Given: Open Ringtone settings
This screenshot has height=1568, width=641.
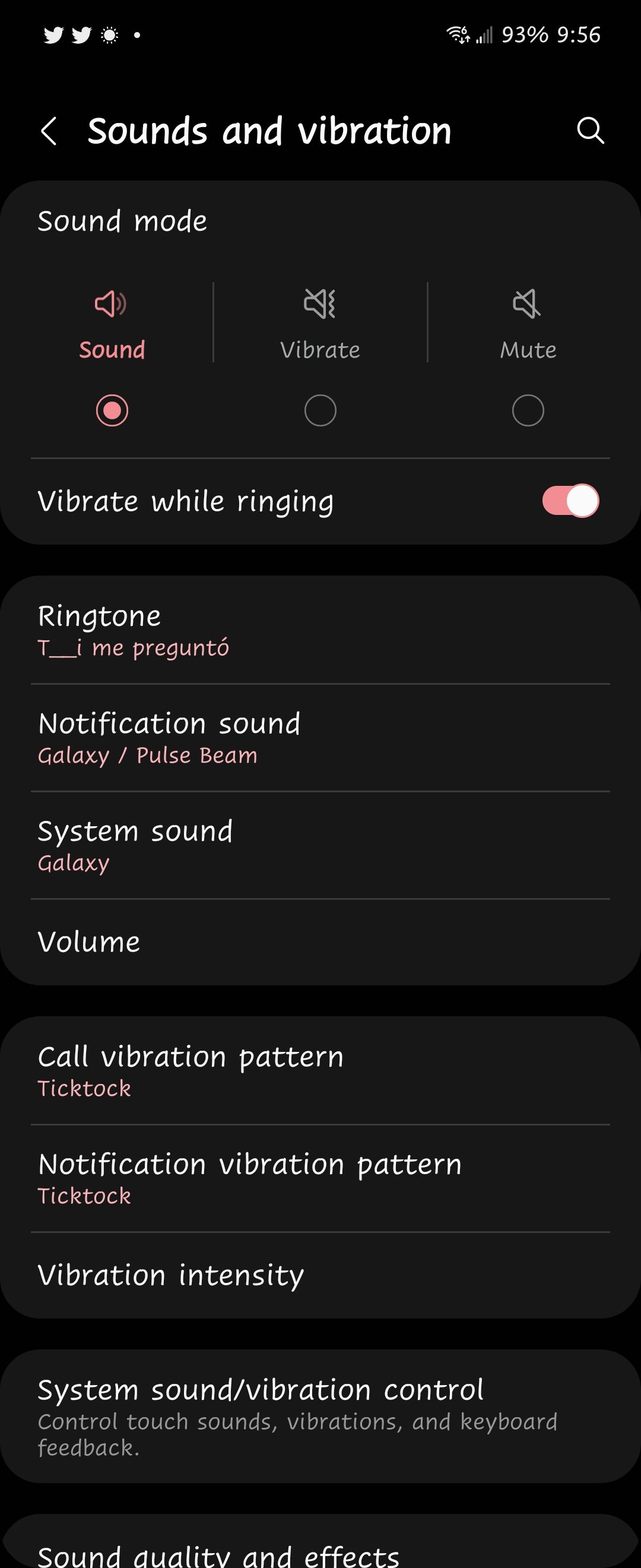Looking at the screenshot, I should click(x=320, y=631).
